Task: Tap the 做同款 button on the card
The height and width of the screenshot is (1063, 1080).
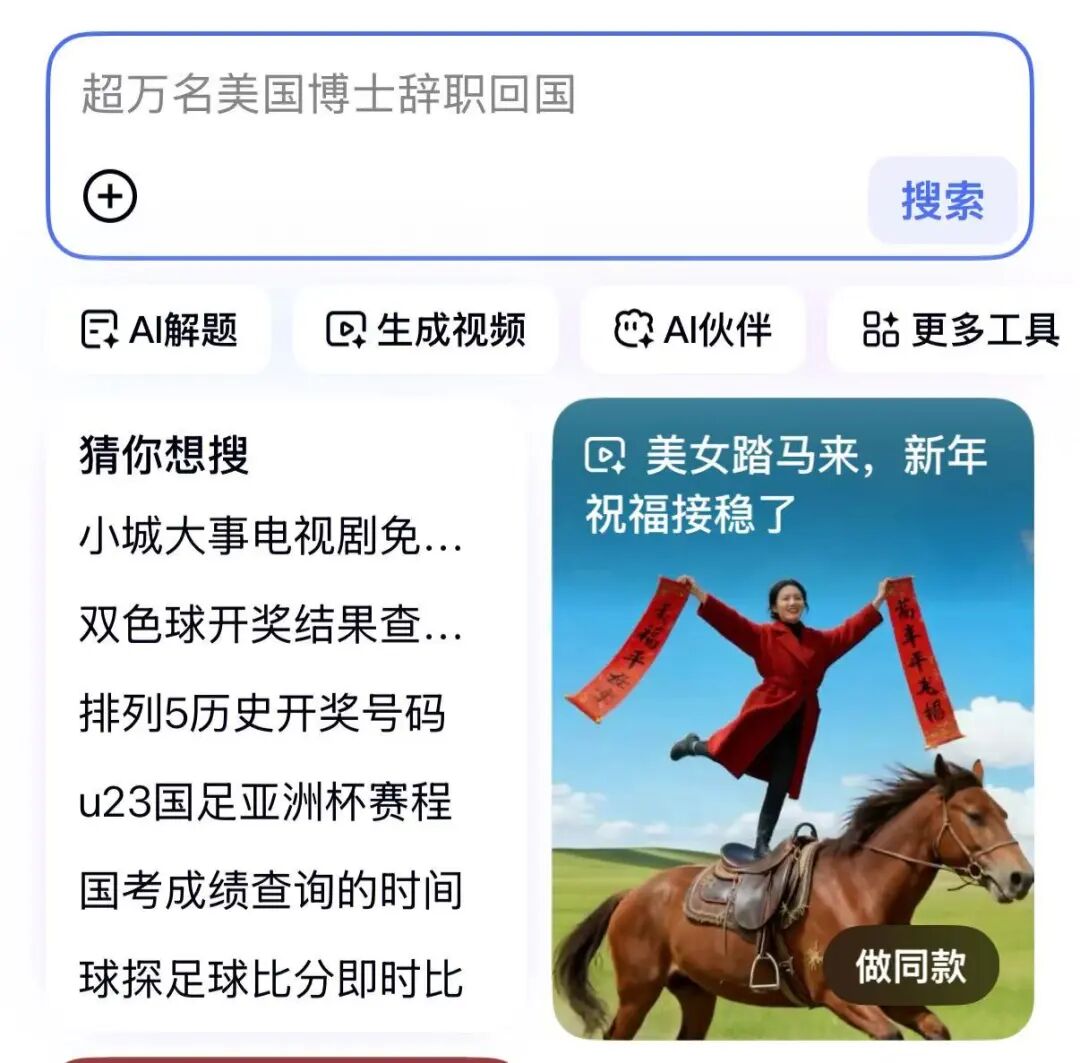Action: click(910, 967)
